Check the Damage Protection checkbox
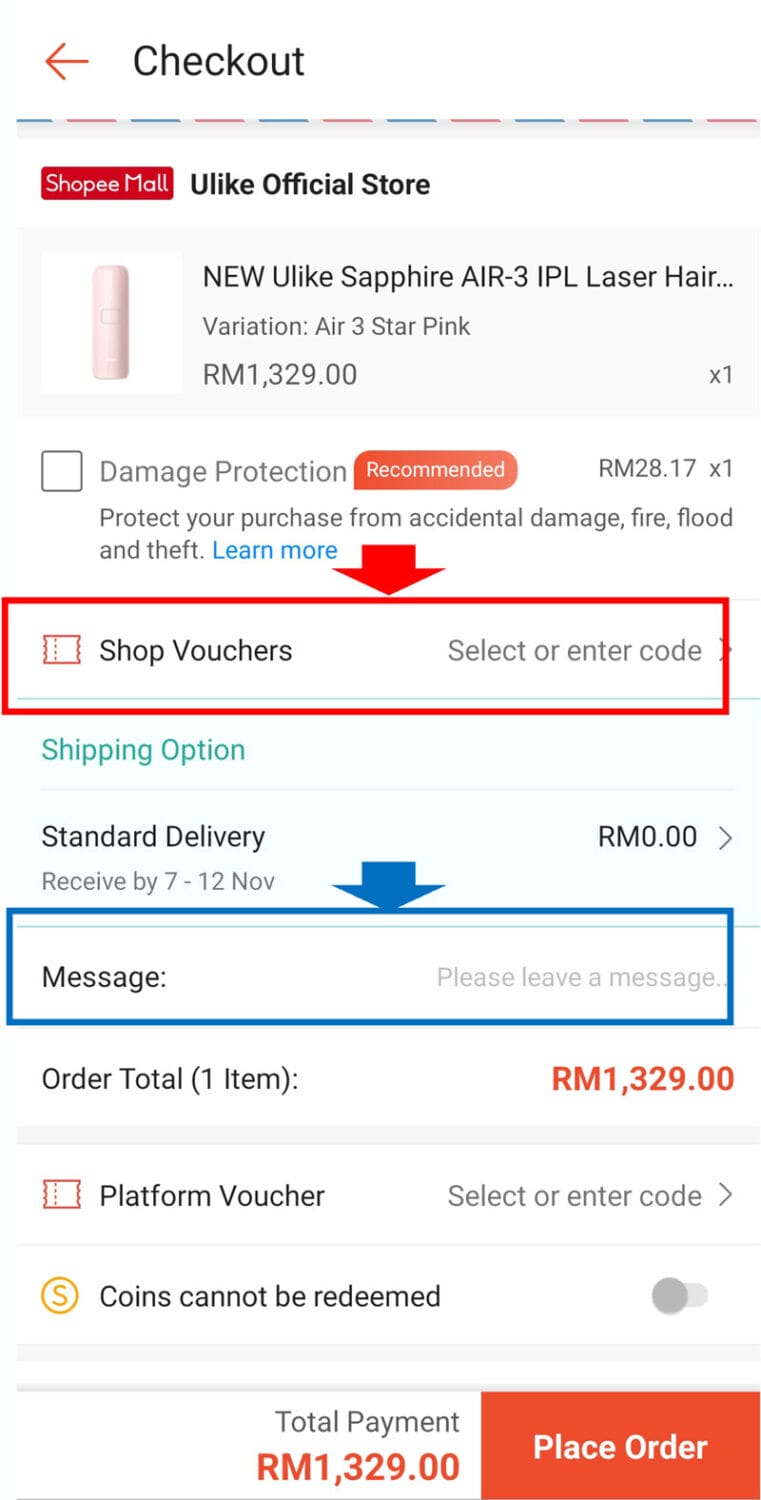 click(62, 471)
